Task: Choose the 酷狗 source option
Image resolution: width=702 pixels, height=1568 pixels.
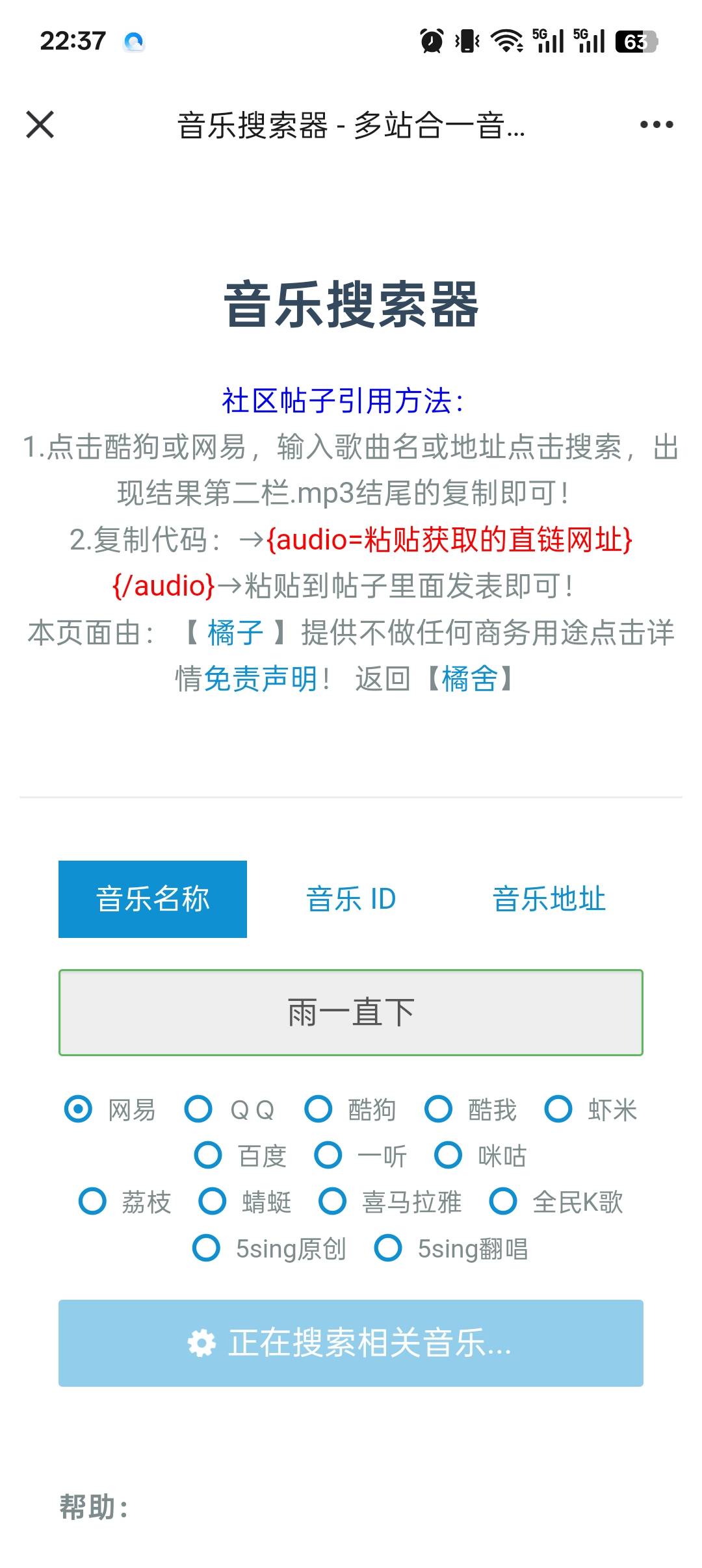Action: pos(318,1109)
